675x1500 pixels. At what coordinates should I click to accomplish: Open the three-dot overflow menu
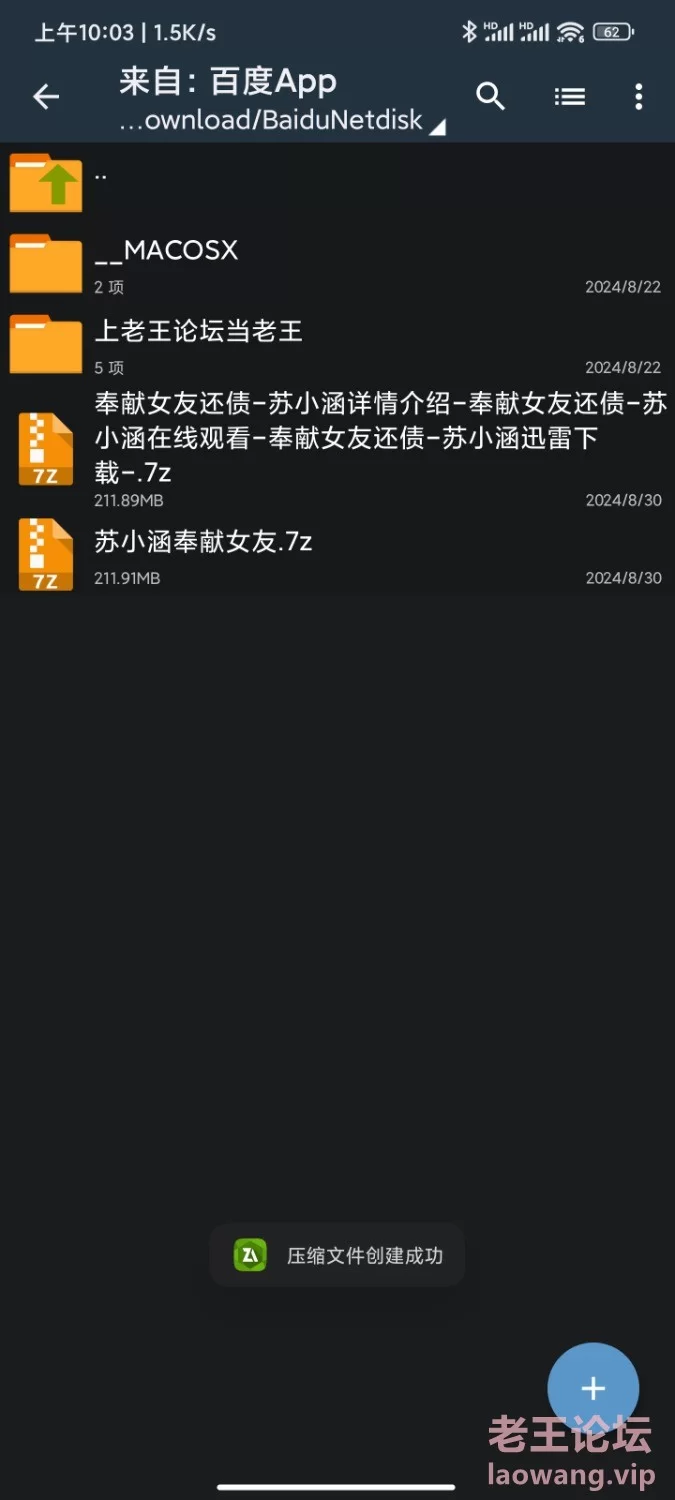[638, 96]
